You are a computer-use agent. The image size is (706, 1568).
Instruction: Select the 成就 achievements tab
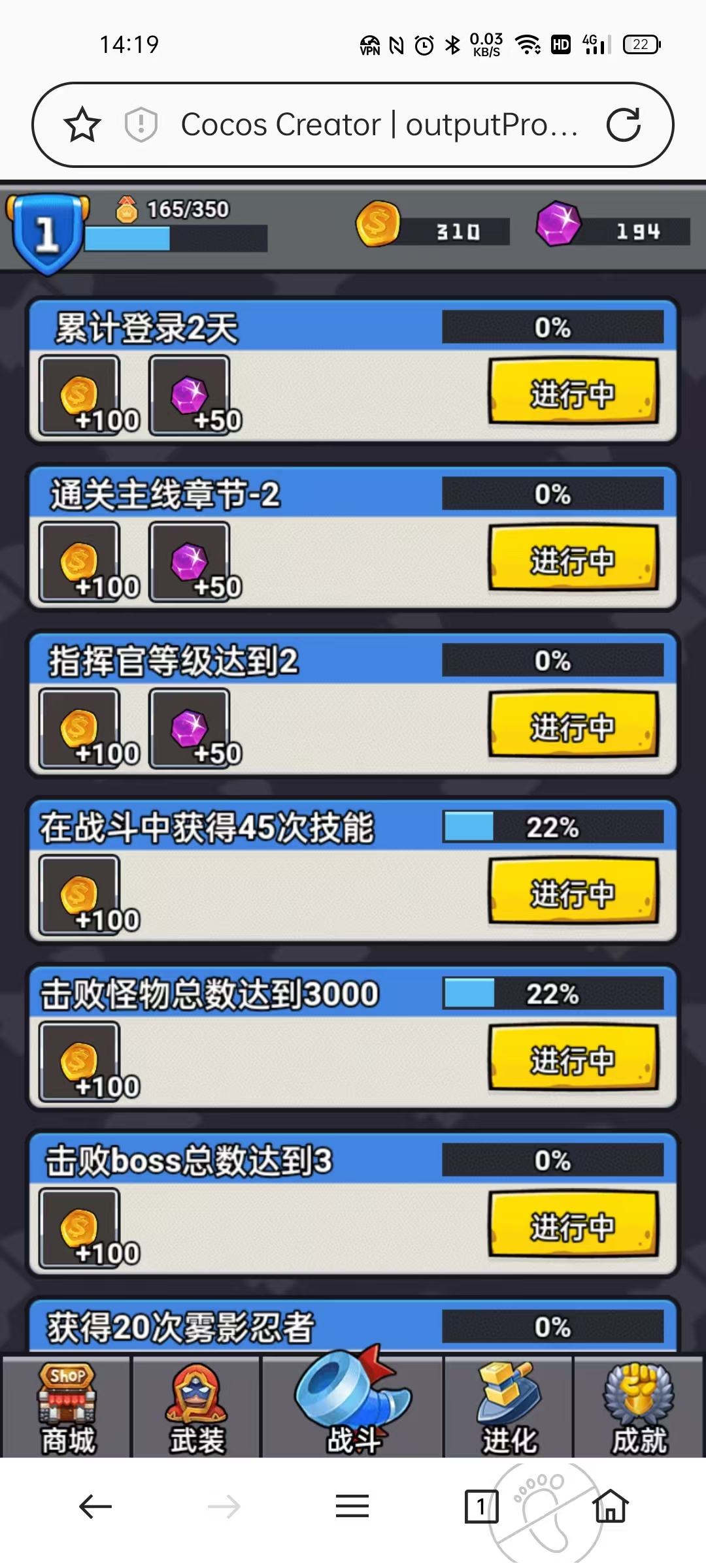click(639, 1408)
